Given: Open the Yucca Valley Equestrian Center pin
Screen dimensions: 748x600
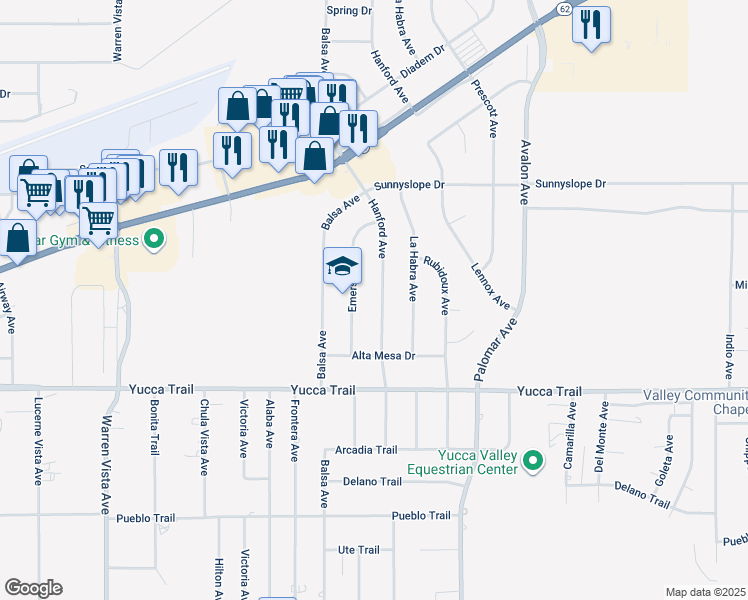Looking at the screenshot, I should click(x=533, y=461).
